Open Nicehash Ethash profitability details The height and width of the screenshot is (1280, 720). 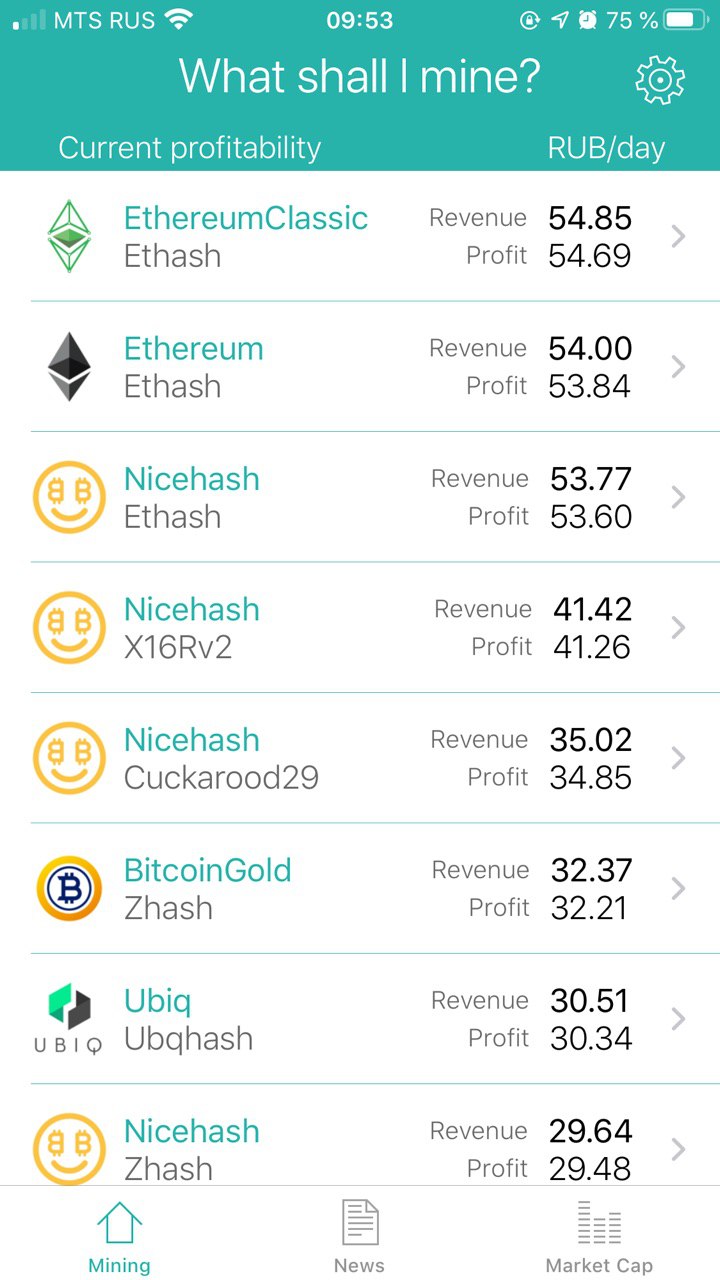pyautogui.click(x=360, y=497)
